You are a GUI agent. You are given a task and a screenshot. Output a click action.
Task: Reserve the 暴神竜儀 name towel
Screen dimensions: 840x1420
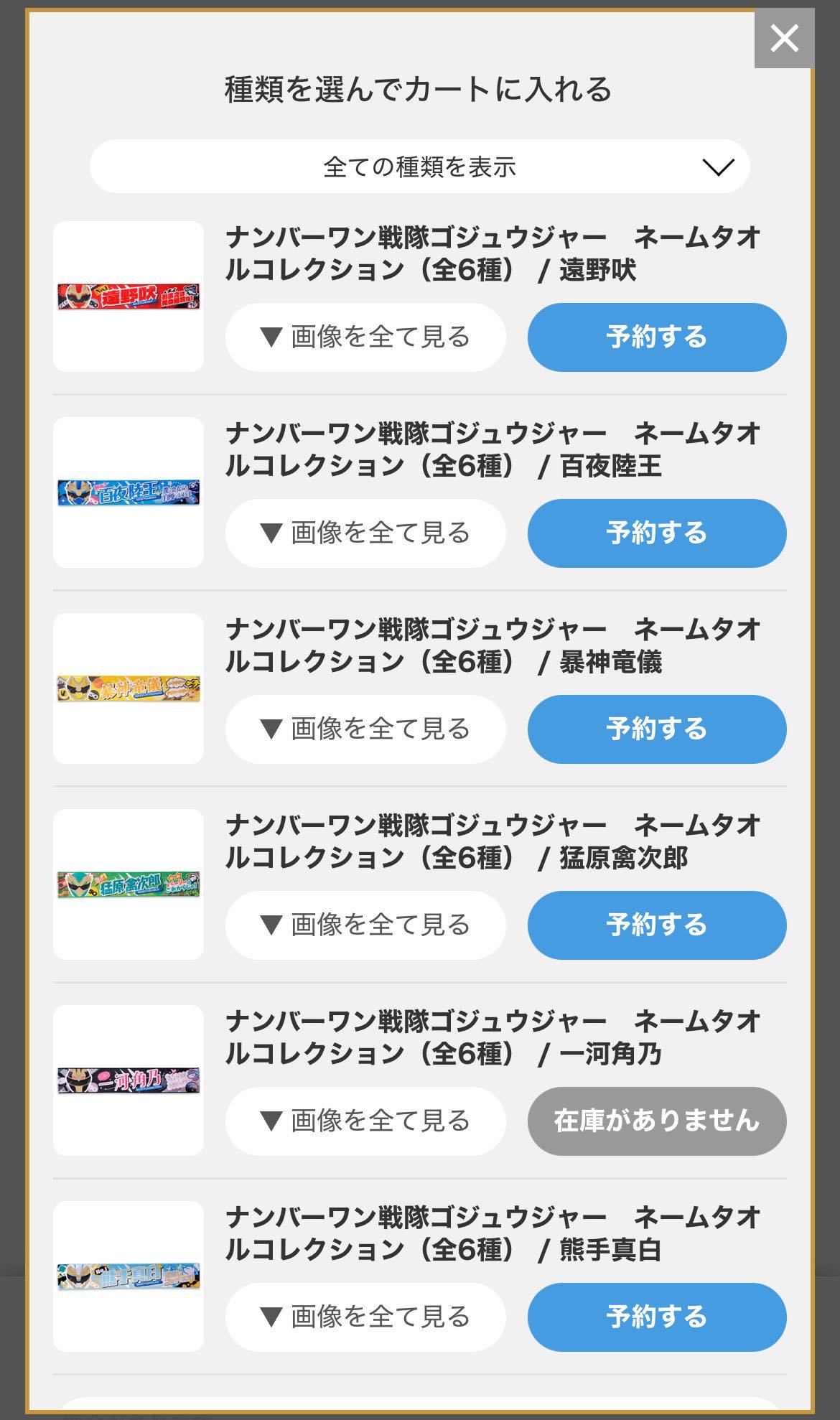[x=657, y=729]
